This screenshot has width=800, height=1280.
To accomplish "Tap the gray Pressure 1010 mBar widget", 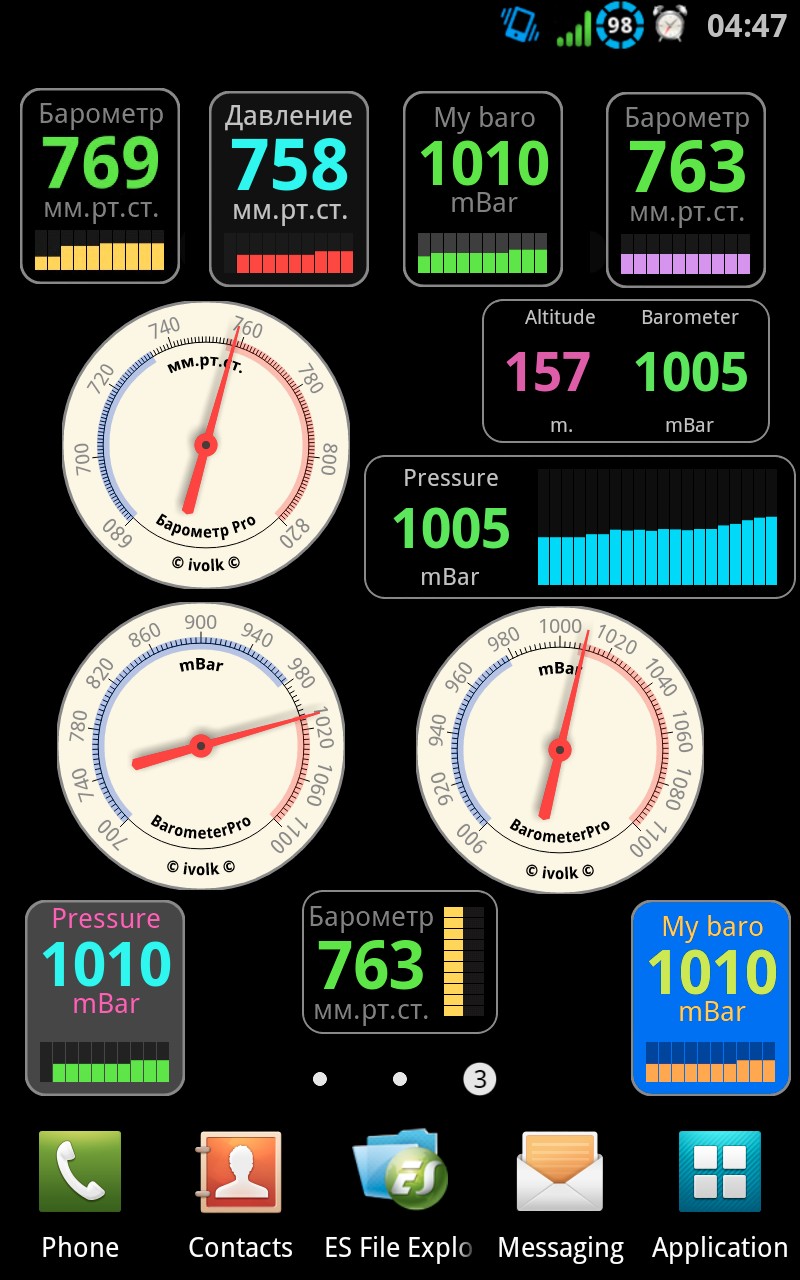I will coord(105,998).
